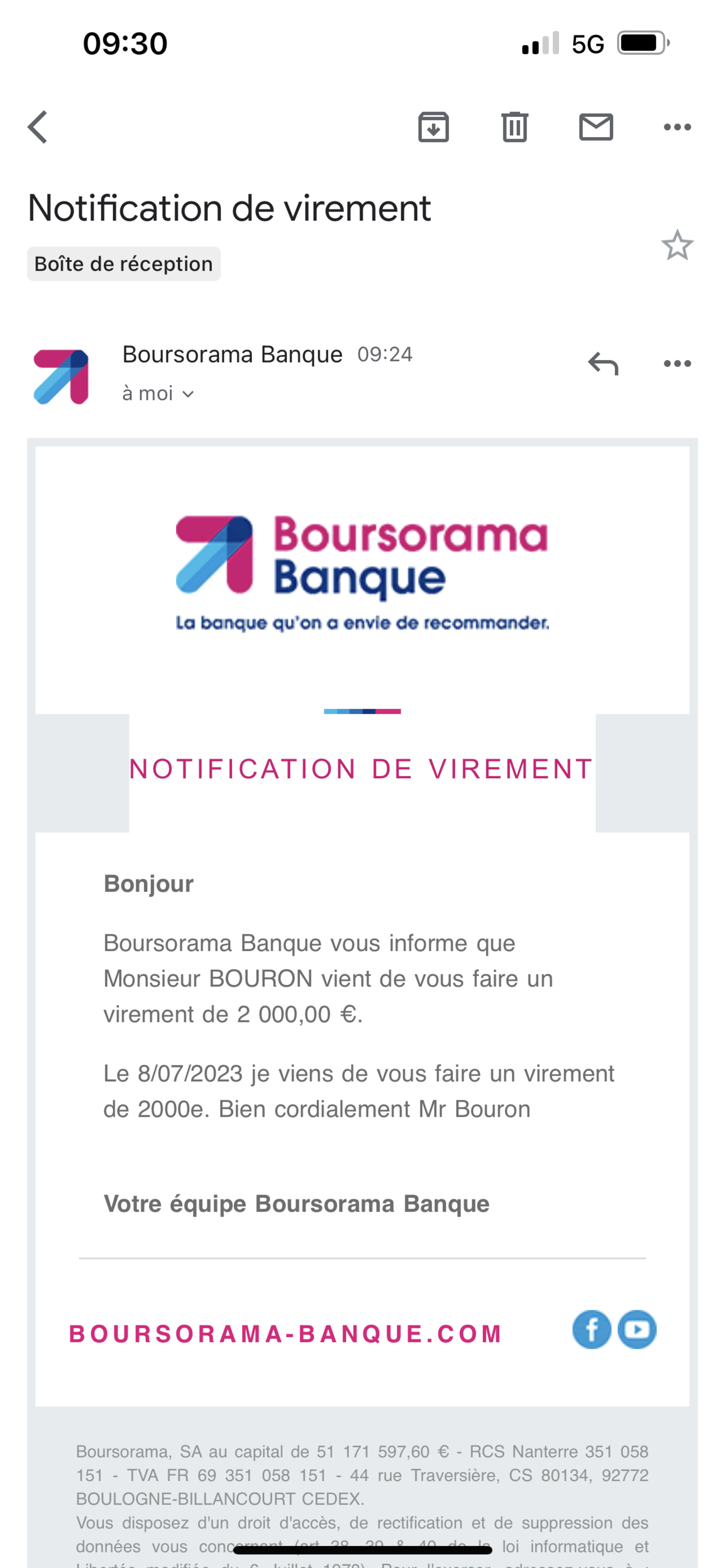
Task: Star this email
Action: point(677,245)
